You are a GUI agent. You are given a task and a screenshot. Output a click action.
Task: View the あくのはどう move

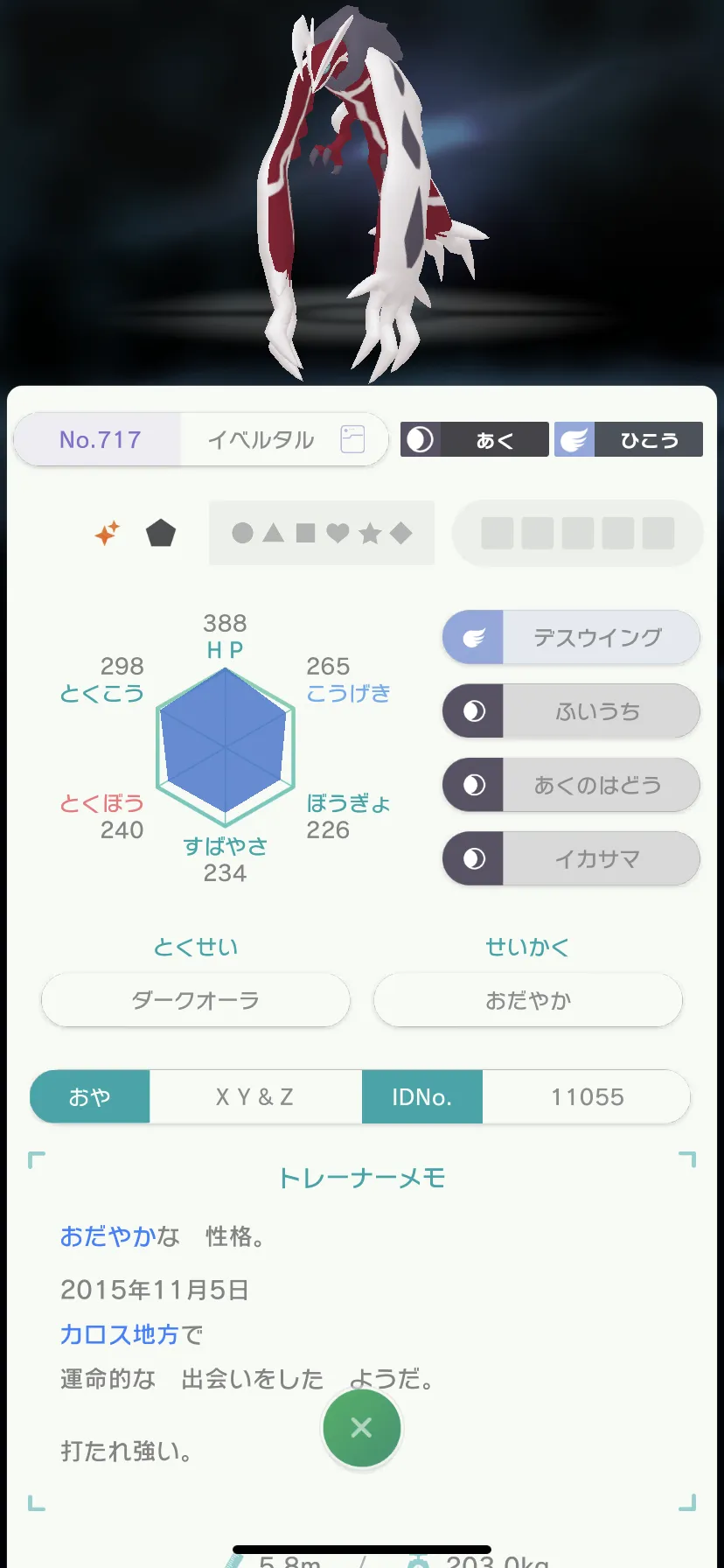tap(571, 785)
